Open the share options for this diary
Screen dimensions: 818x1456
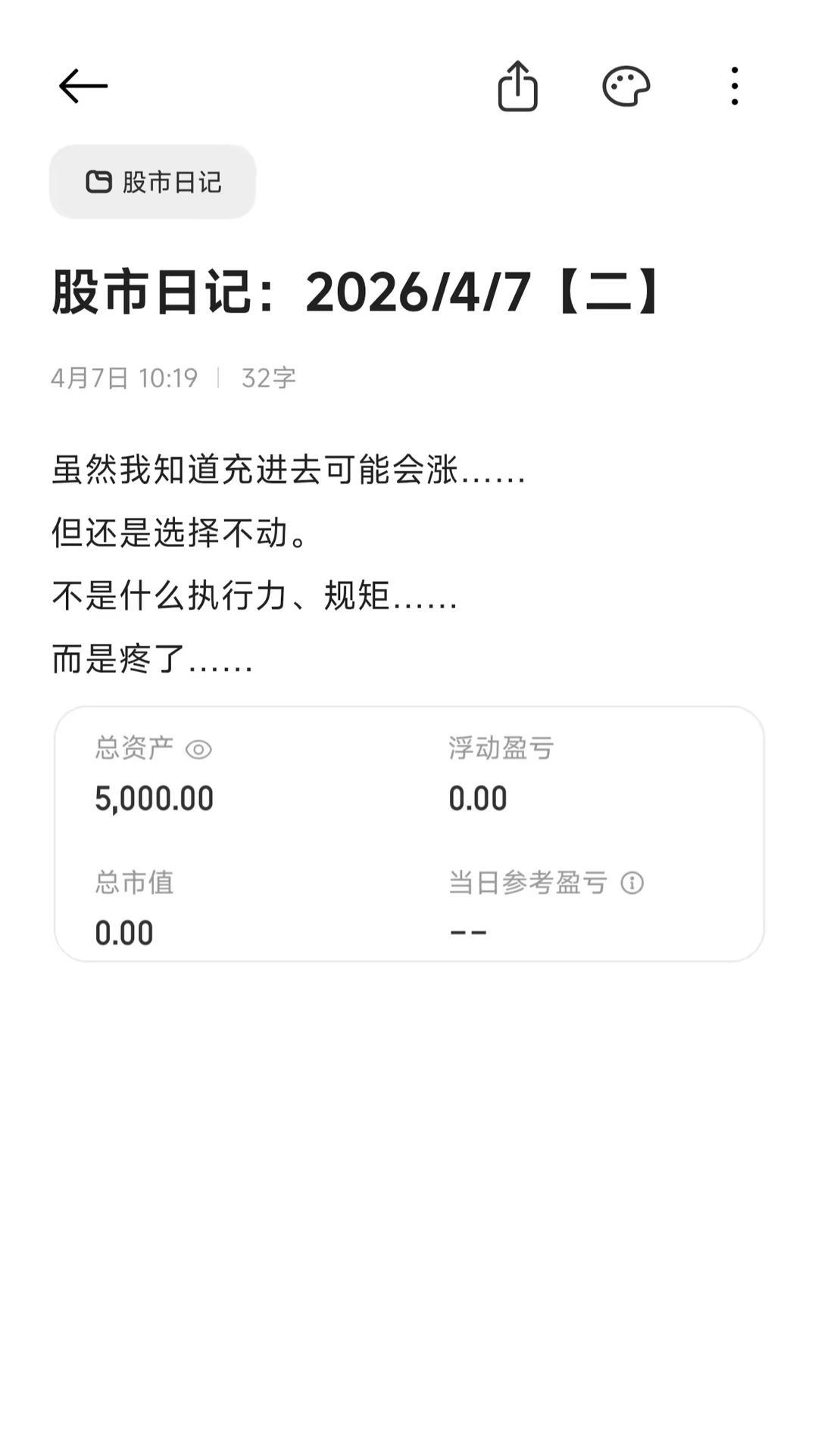point(517,86)
